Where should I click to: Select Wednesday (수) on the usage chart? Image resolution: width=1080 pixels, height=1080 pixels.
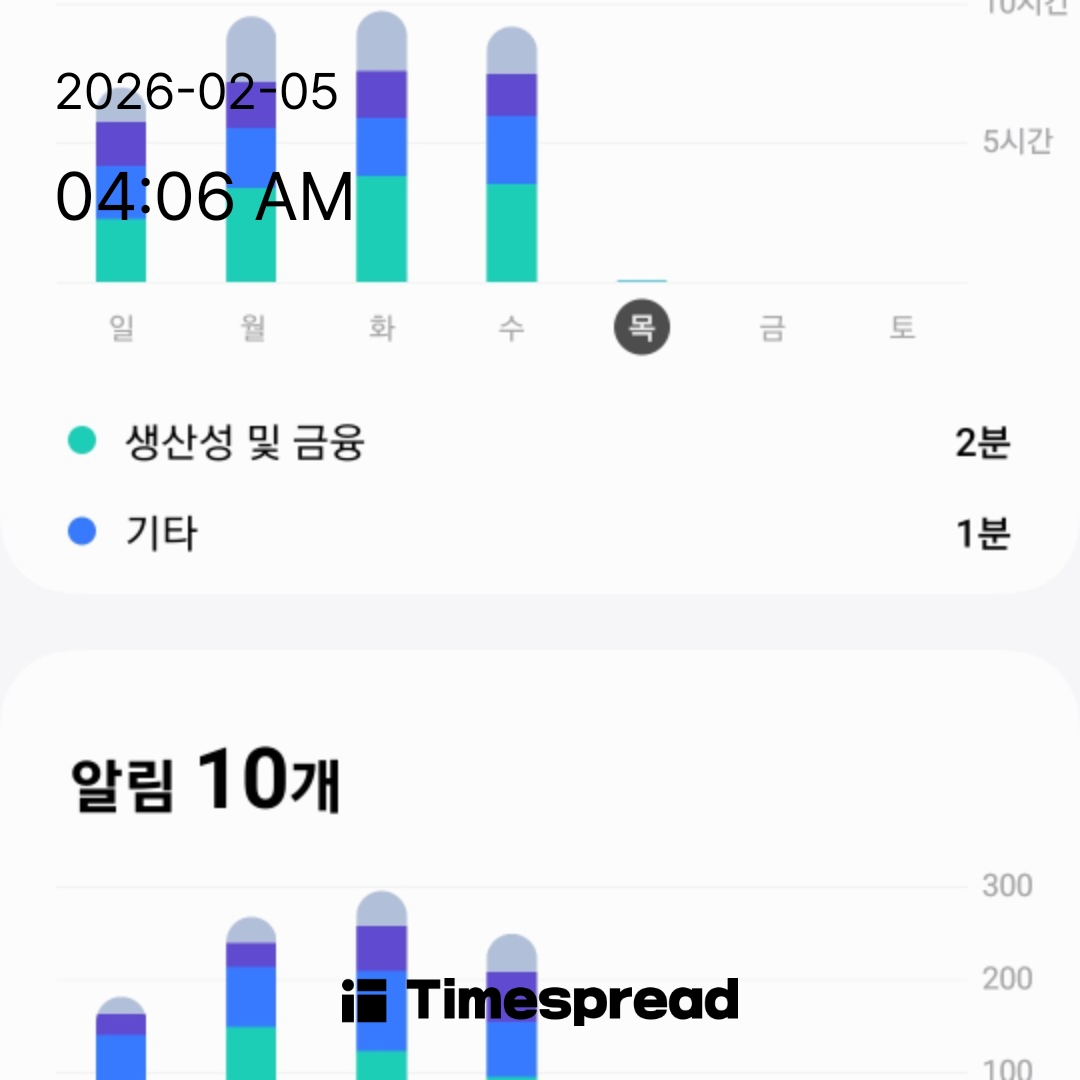(511, 329)
